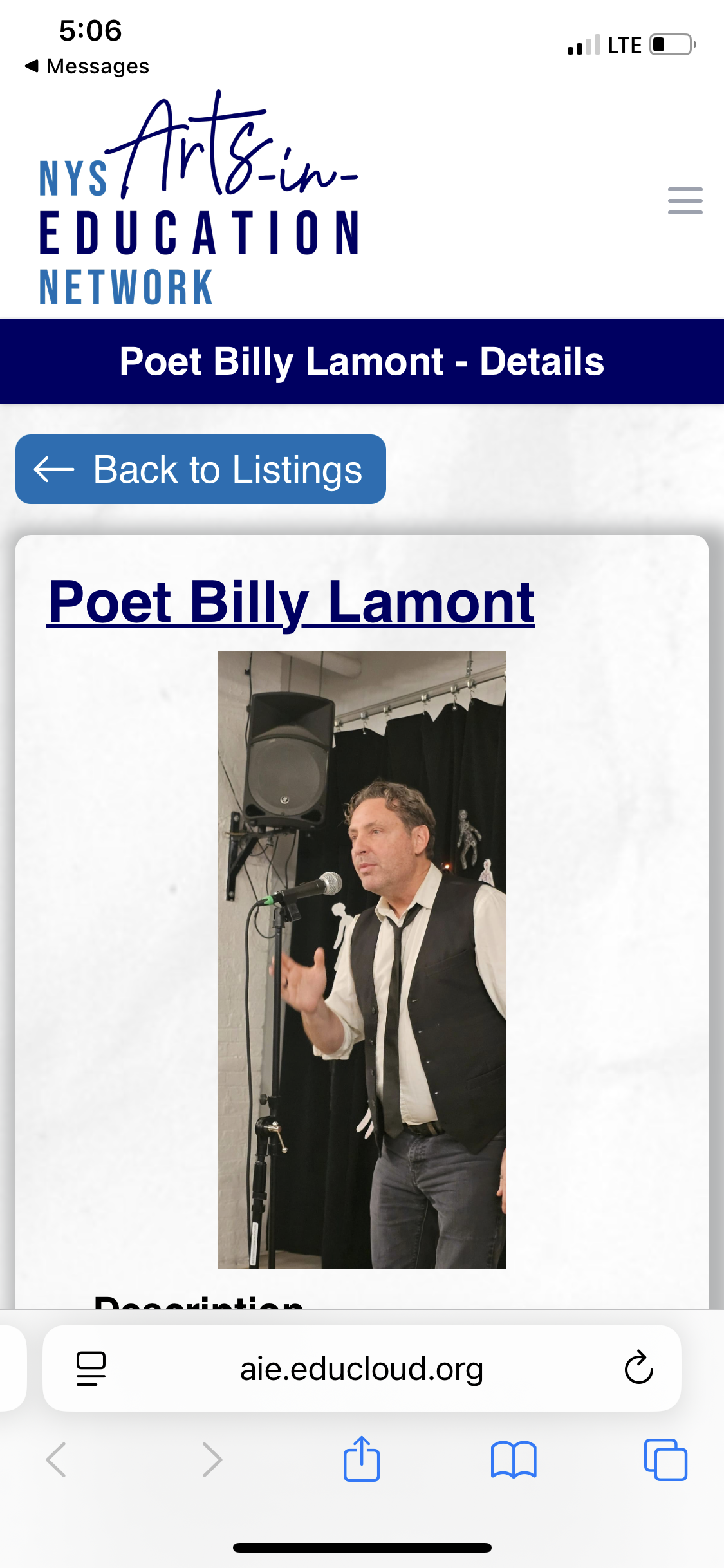Return to Messages app

pyautogui.click(x=87, y=66)
